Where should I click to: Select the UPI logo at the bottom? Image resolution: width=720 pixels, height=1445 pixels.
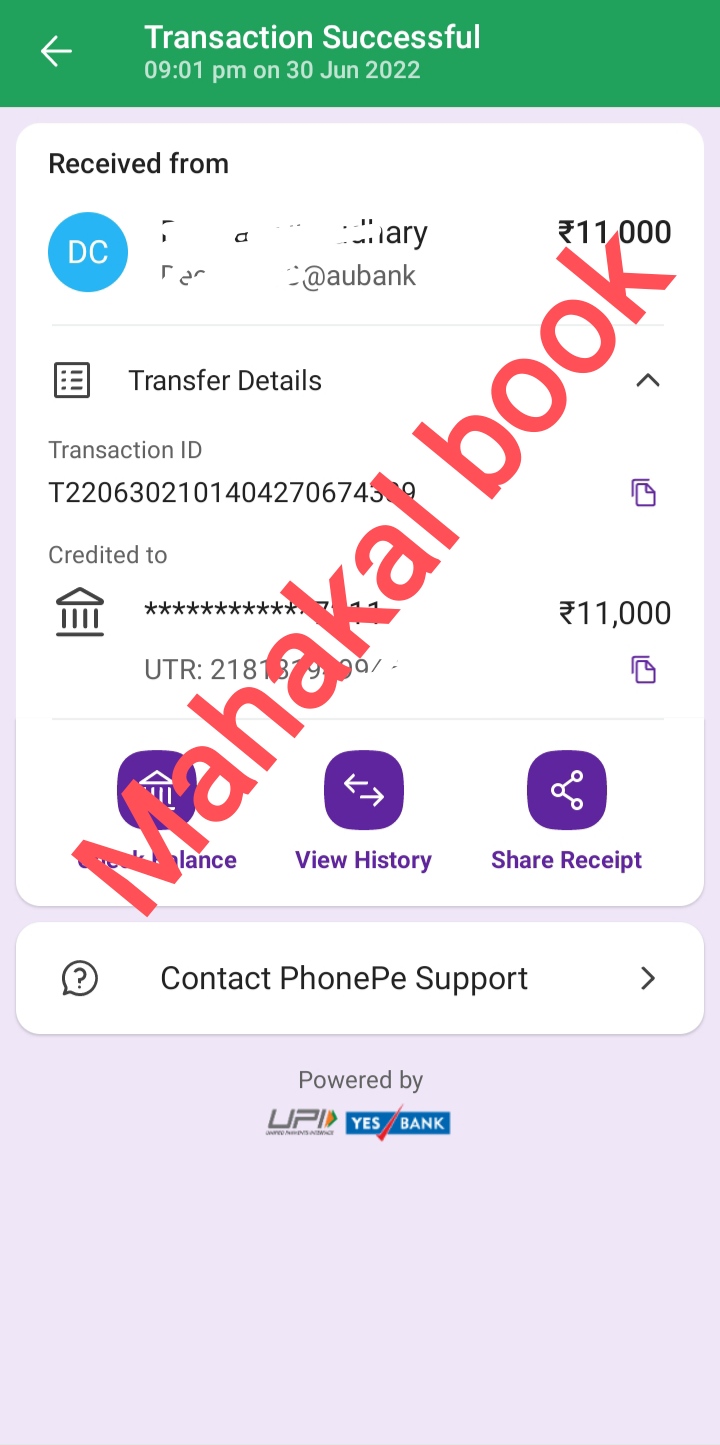[x=300, y=1122]
